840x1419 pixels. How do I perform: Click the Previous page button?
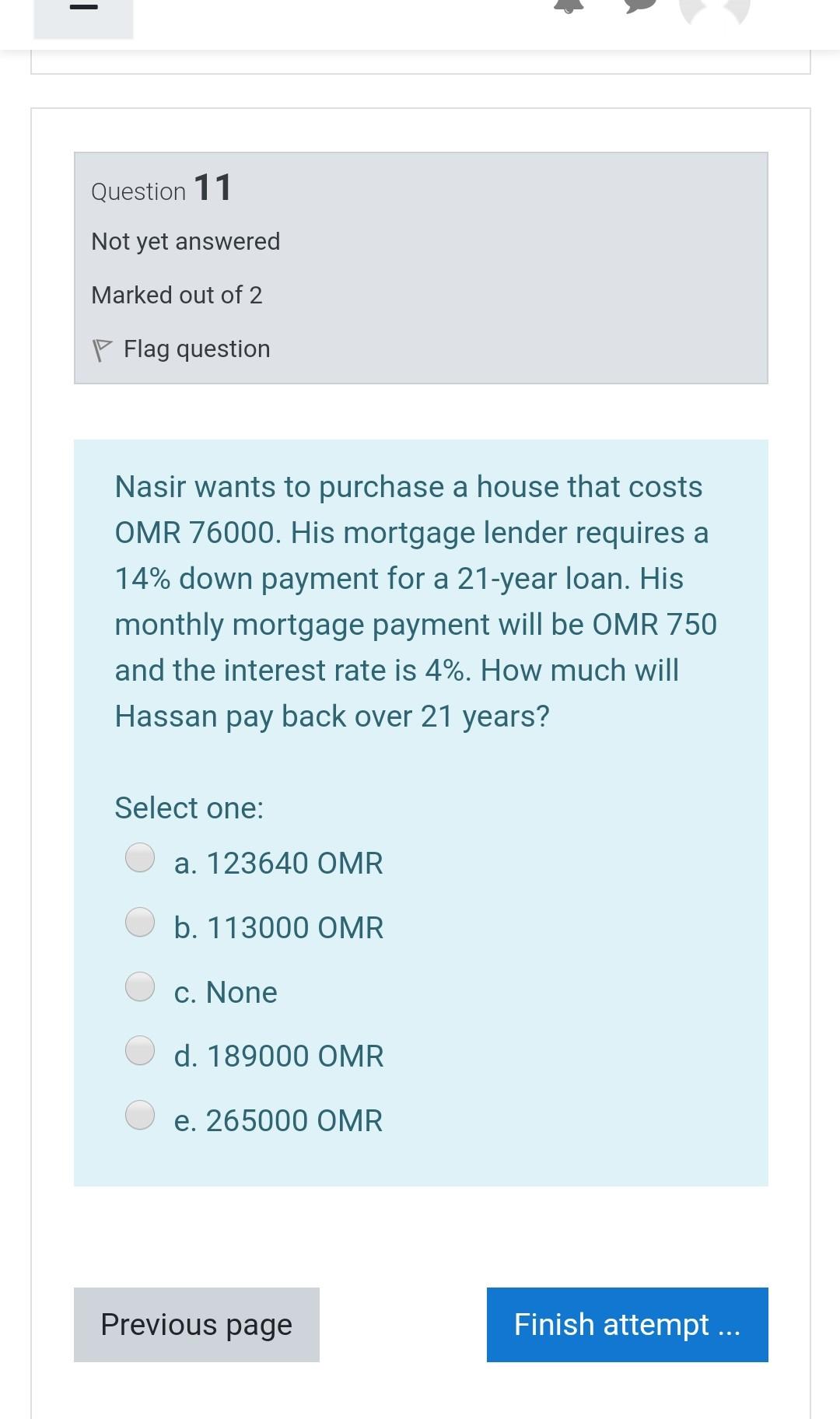click(195, 1325)
